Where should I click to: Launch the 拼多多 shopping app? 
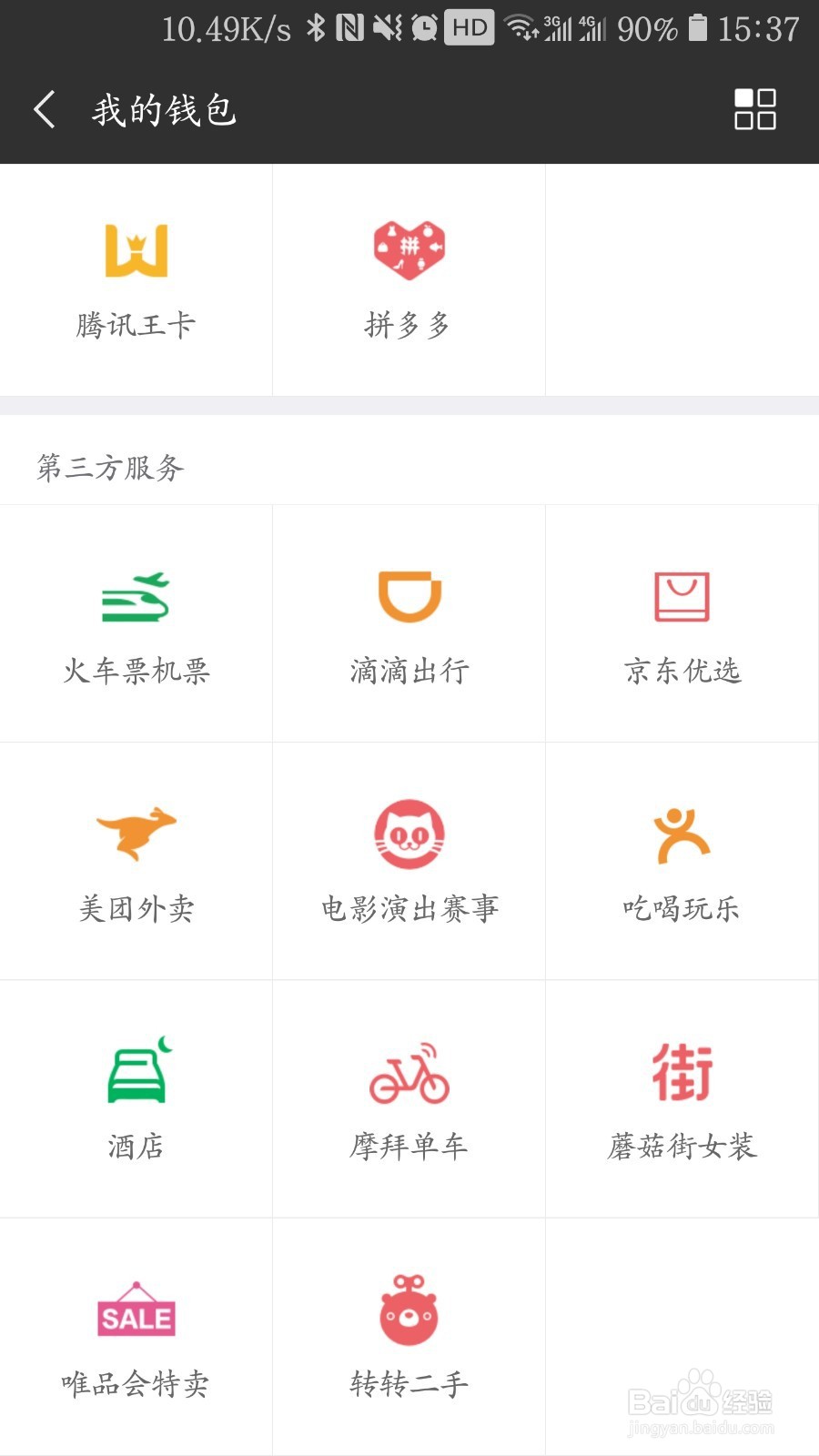point(409,279)
